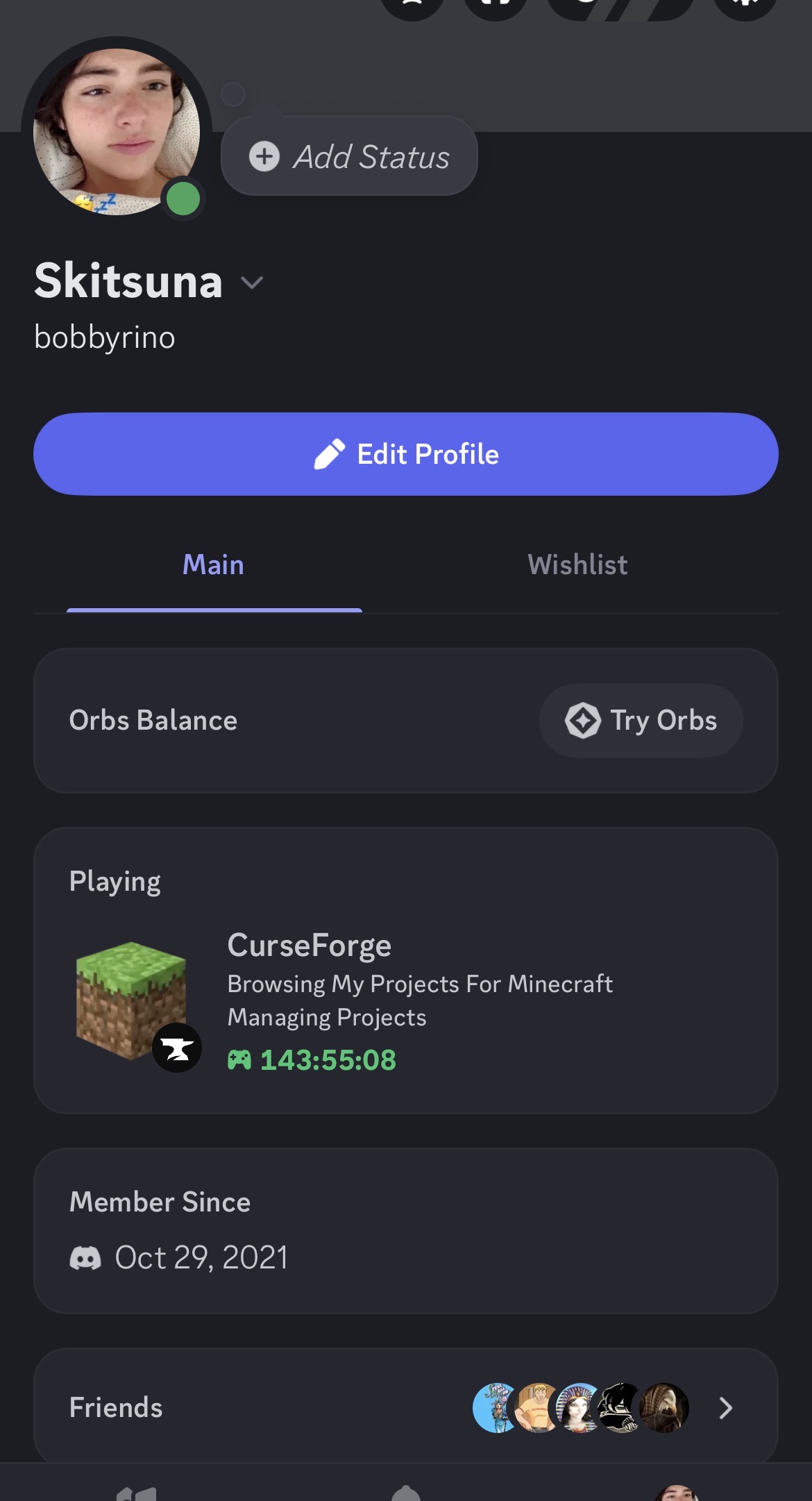
Task: Switch to the Main tab
Action: 213,565
